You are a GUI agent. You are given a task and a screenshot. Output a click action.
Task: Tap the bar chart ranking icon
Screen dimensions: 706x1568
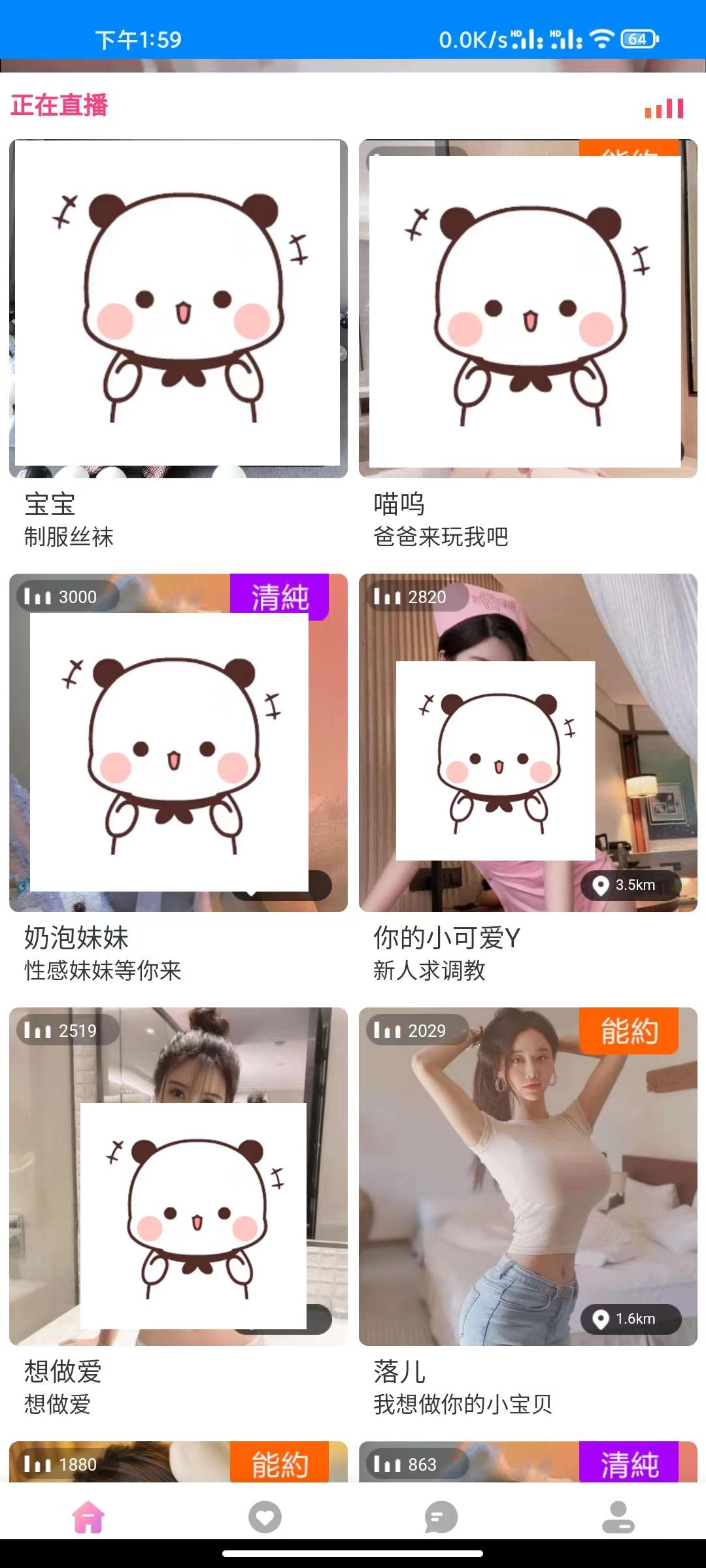(664, 108)
